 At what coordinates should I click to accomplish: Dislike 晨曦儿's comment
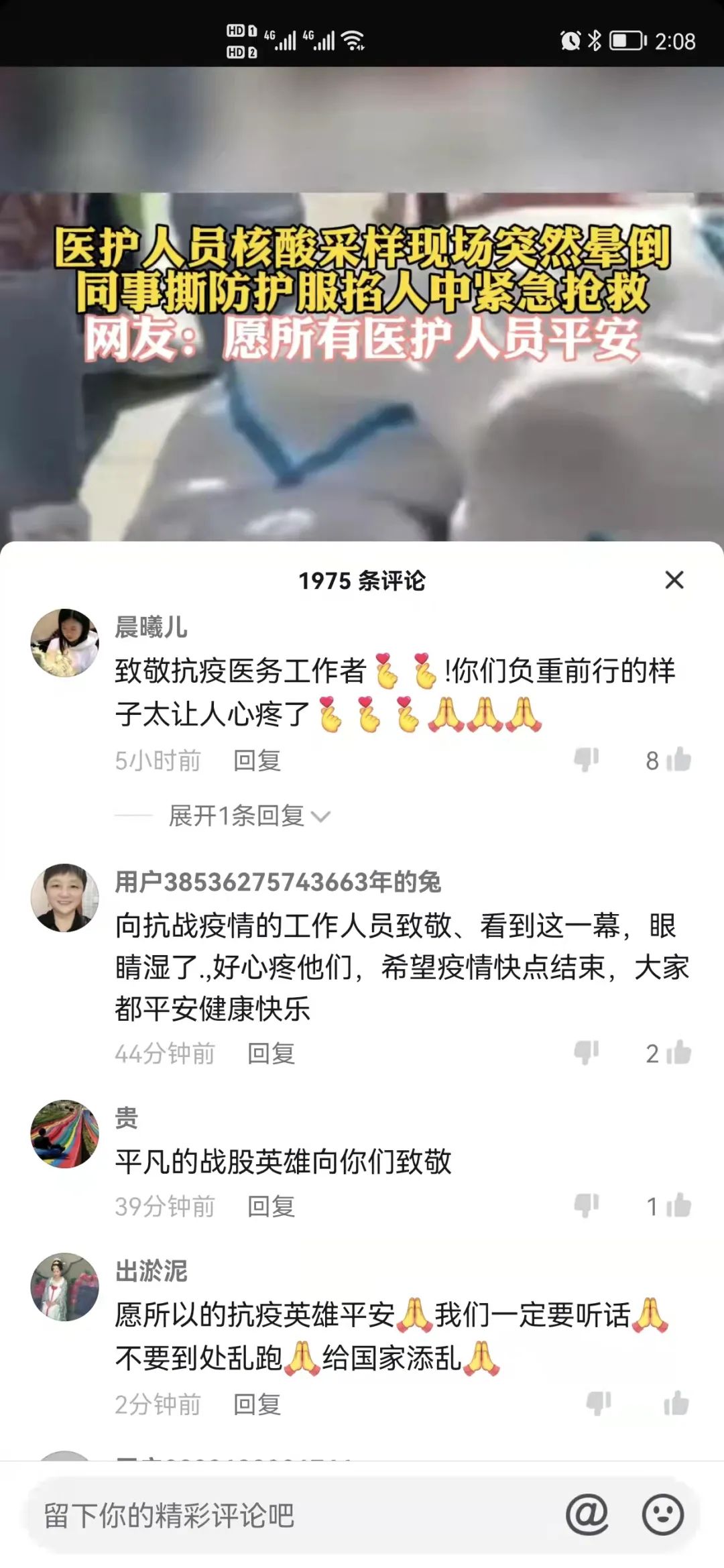(587, 760)
